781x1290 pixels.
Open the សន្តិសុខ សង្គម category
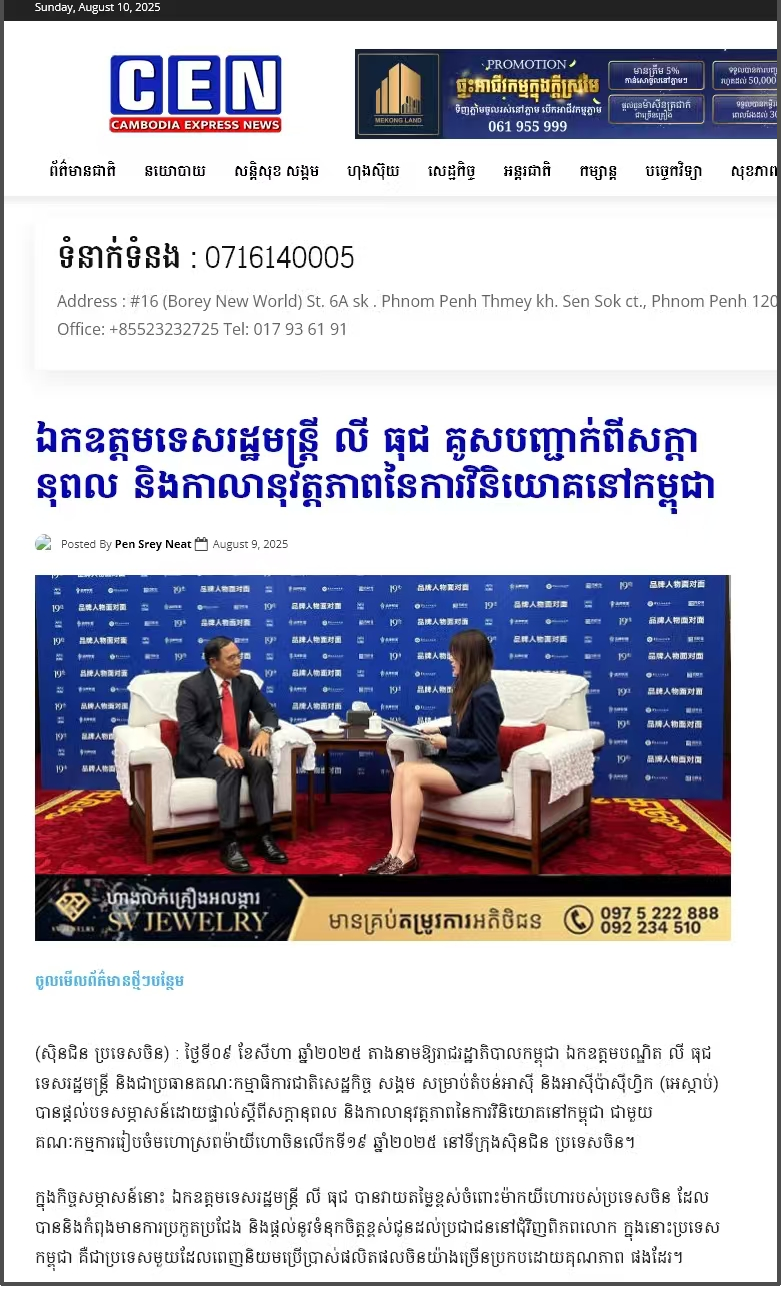276,170
